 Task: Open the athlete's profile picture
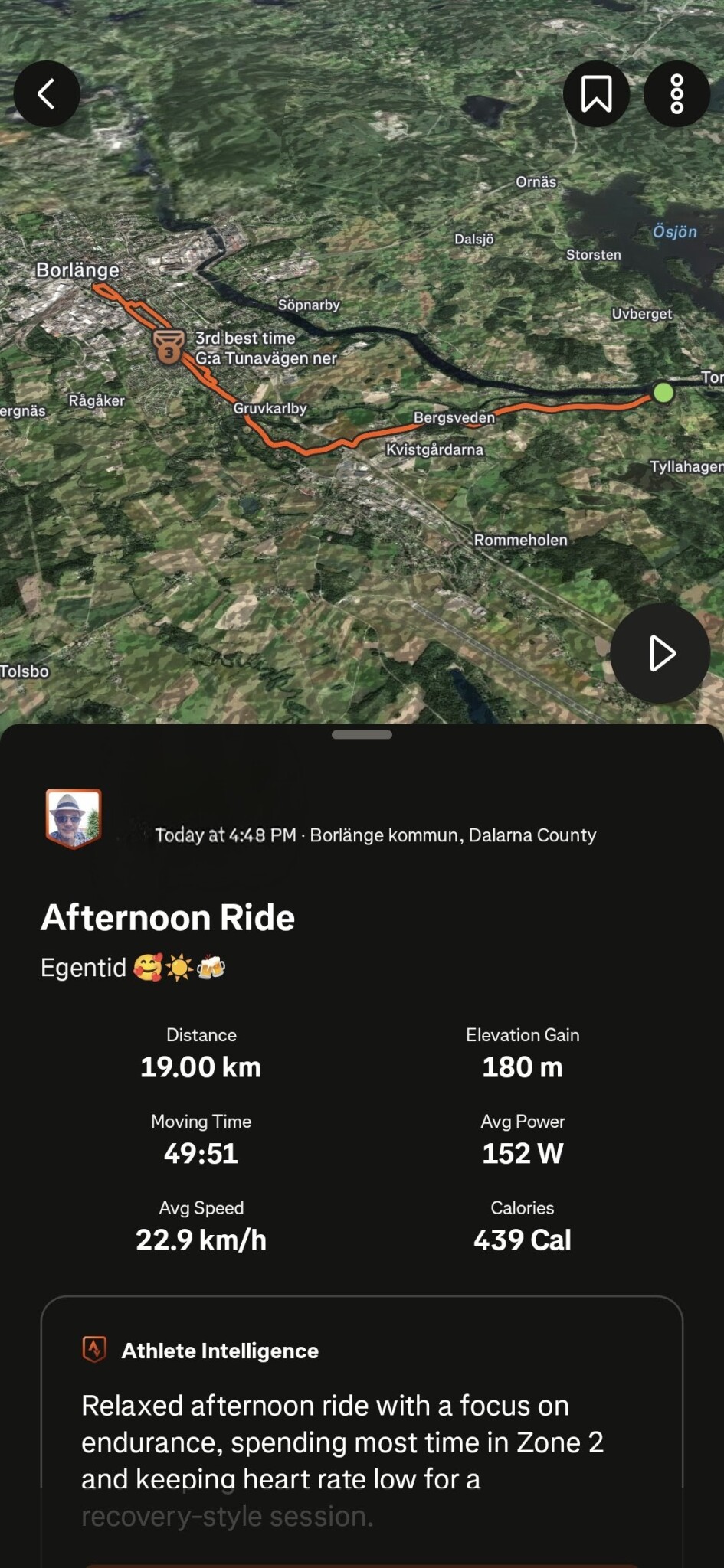(74, 818)
